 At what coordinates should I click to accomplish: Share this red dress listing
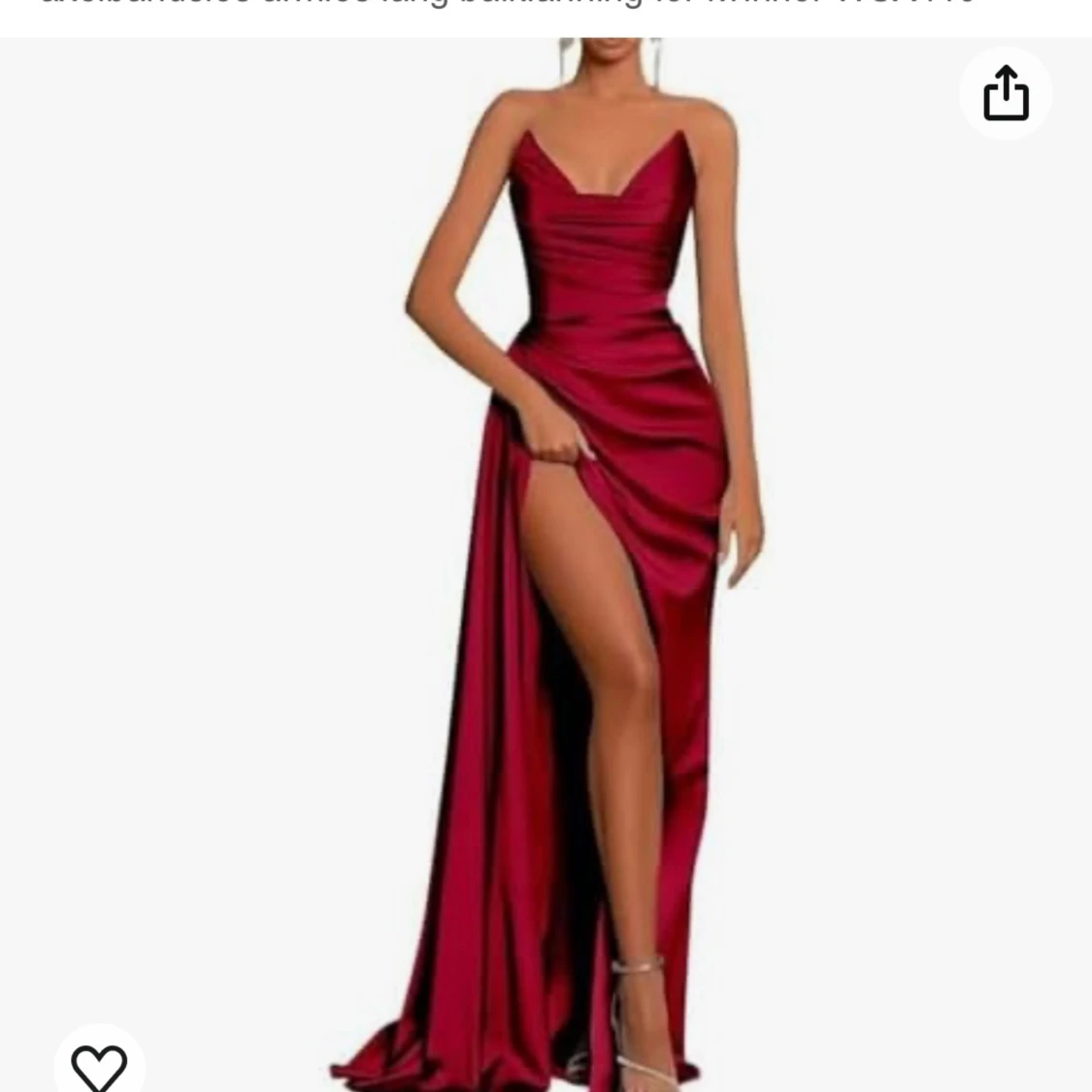1006,93
